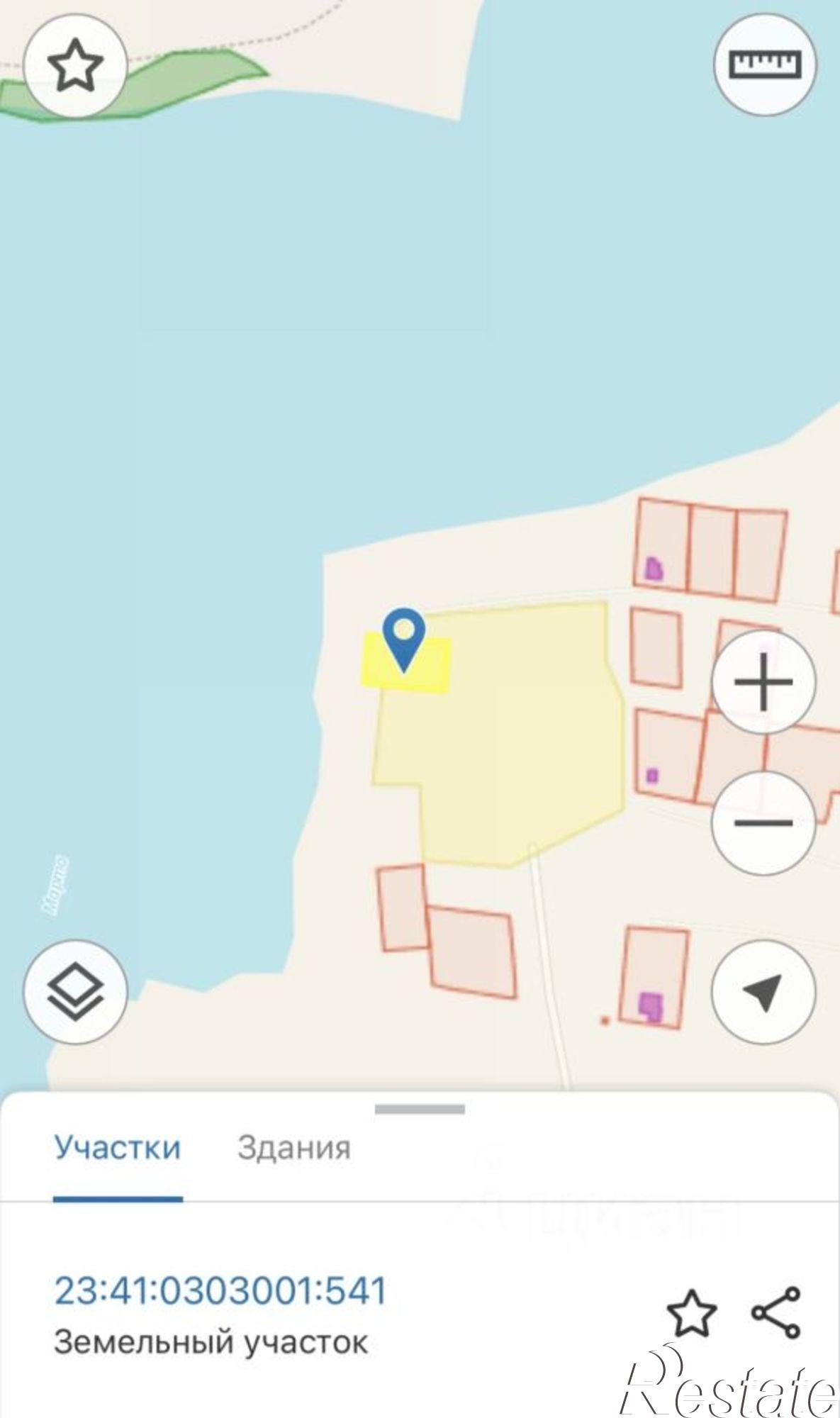Select the Участки tab
840x1418 pixels.
[118, 1148]
